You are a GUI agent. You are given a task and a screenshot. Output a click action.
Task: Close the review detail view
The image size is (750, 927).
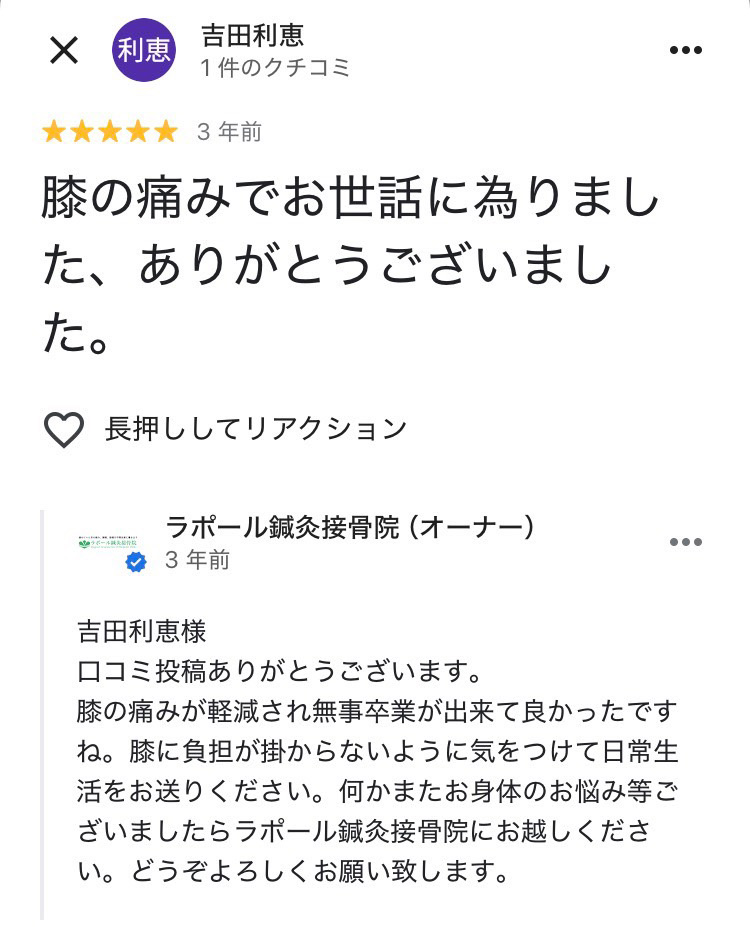(64, 51)
